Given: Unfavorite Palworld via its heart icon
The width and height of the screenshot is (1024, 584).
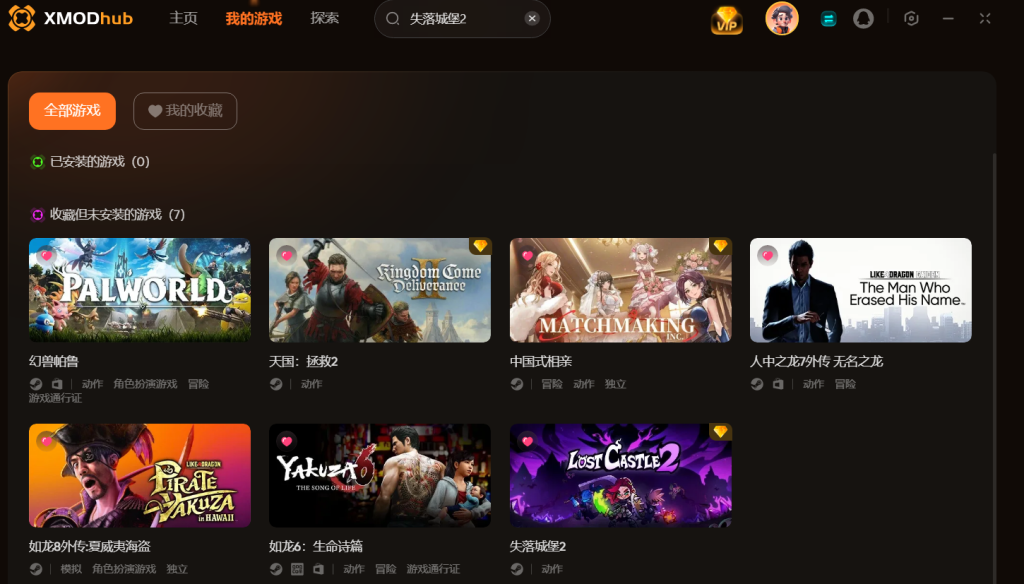Looking at the screenshot, I should (x=46, y=255).
